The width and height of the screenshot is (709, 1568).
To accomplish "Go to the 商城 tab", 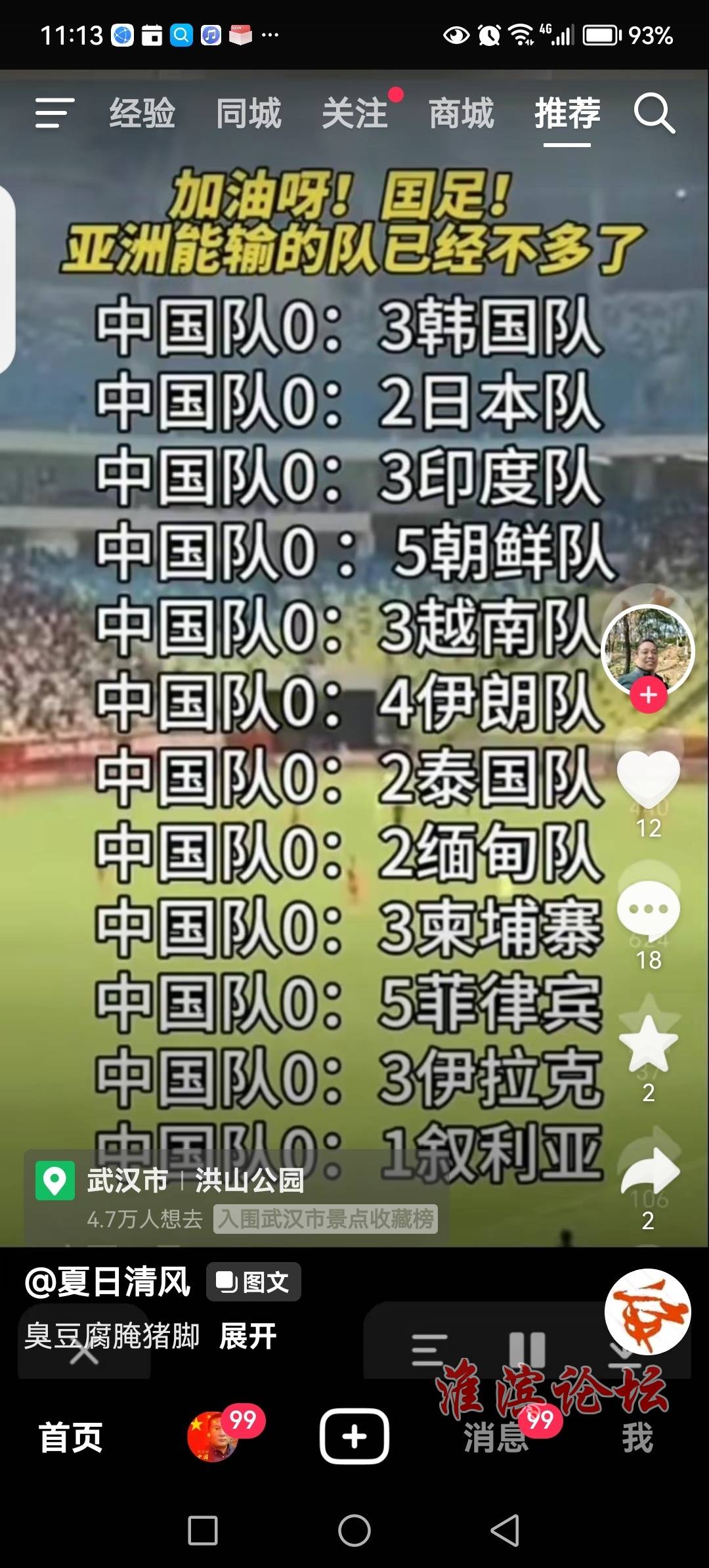I will [462, 113].
